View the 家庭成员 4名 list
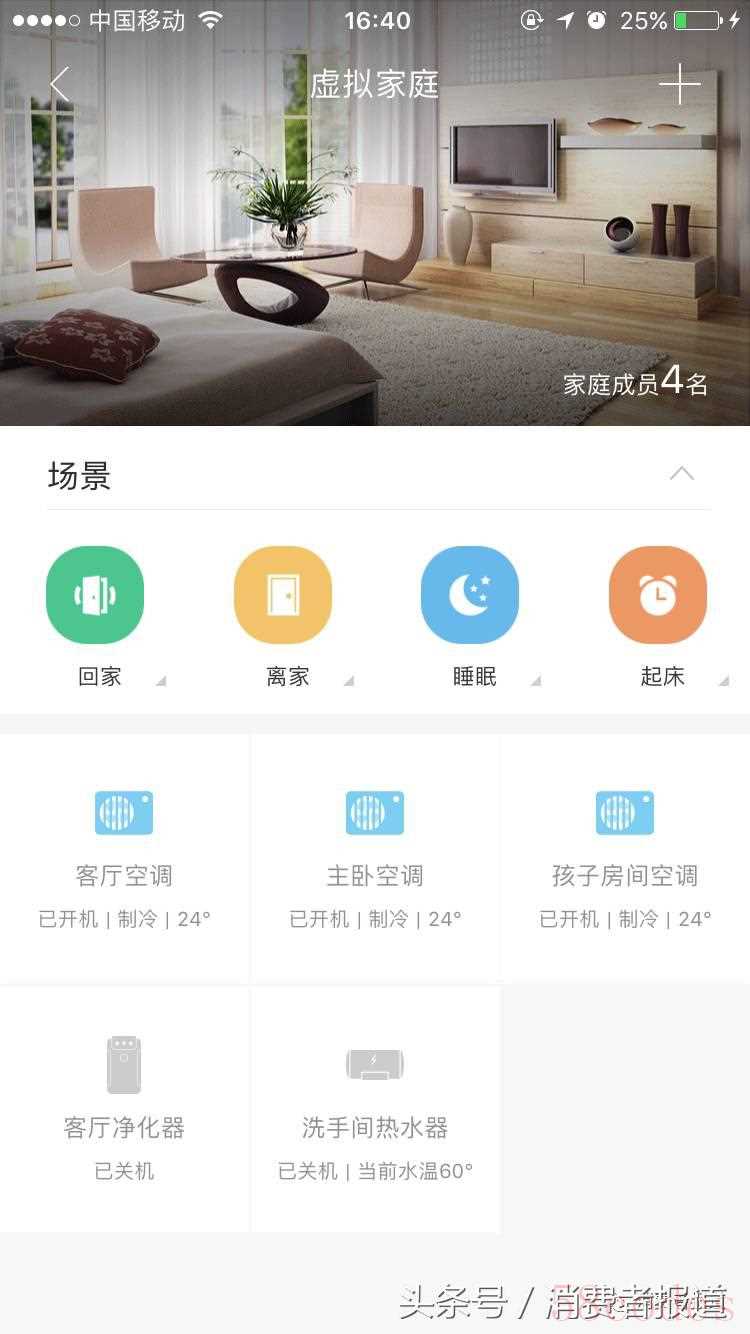This screenshot has height=1334, width=750. click(x=636, y=383)
